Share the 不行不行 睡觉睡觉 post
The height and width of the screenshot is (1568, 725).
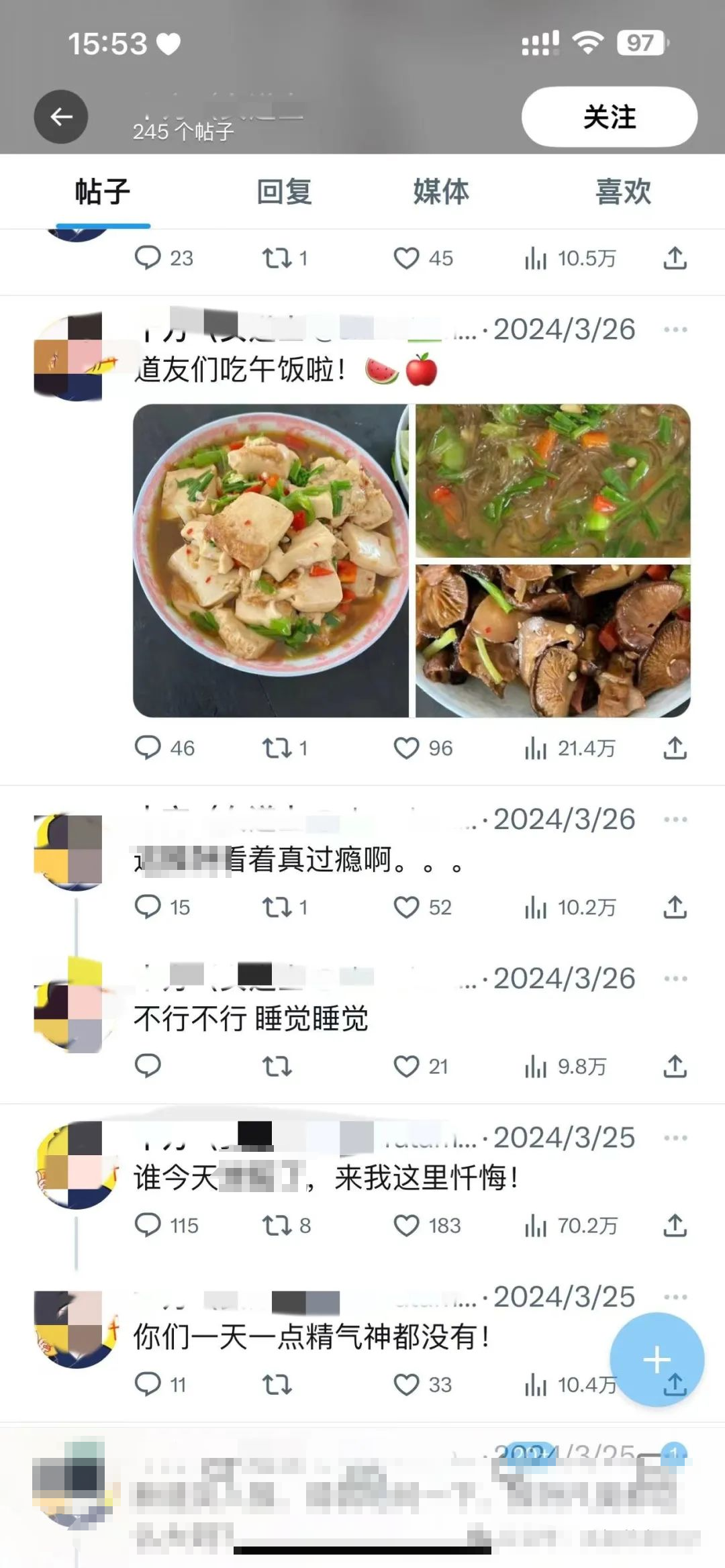tap(675, 1067)
